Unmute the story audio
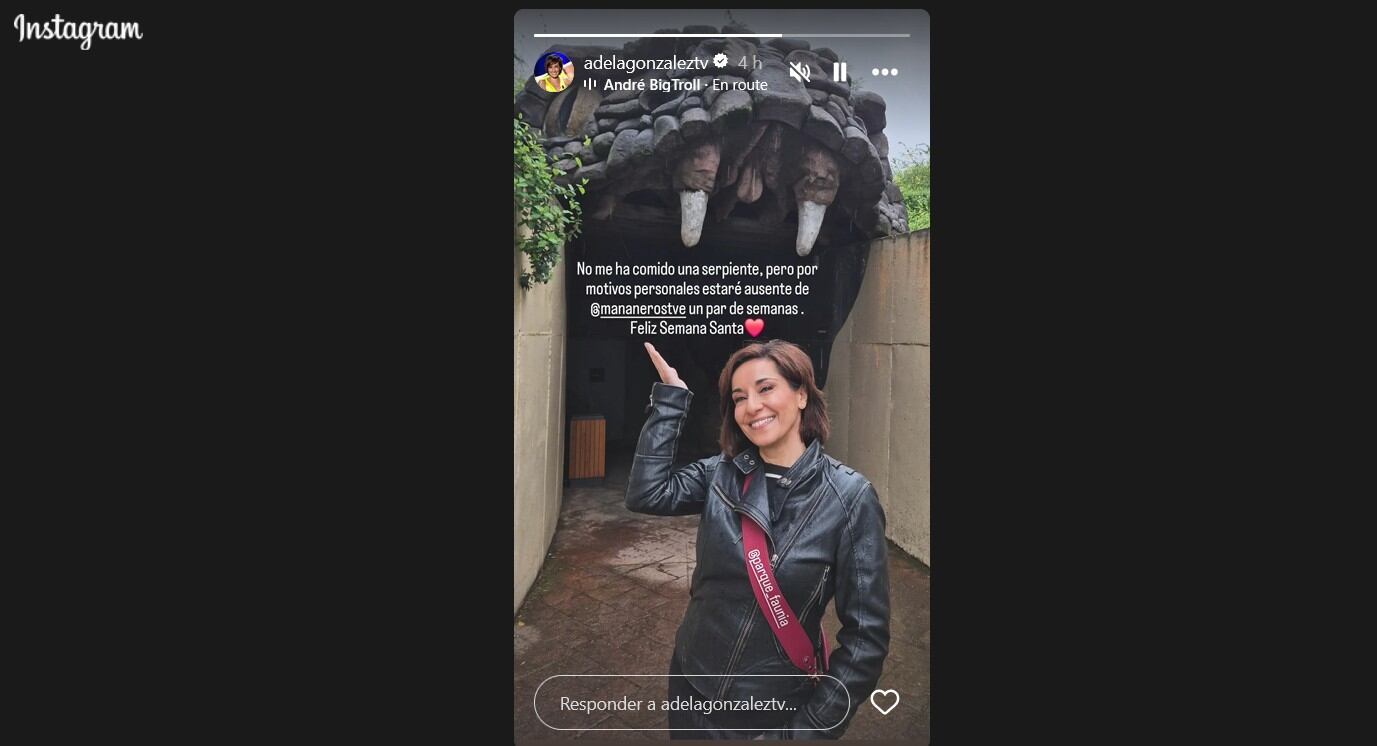Viewport: 1377px width, 746px height. pyautogui.click(x=800, y=72)
